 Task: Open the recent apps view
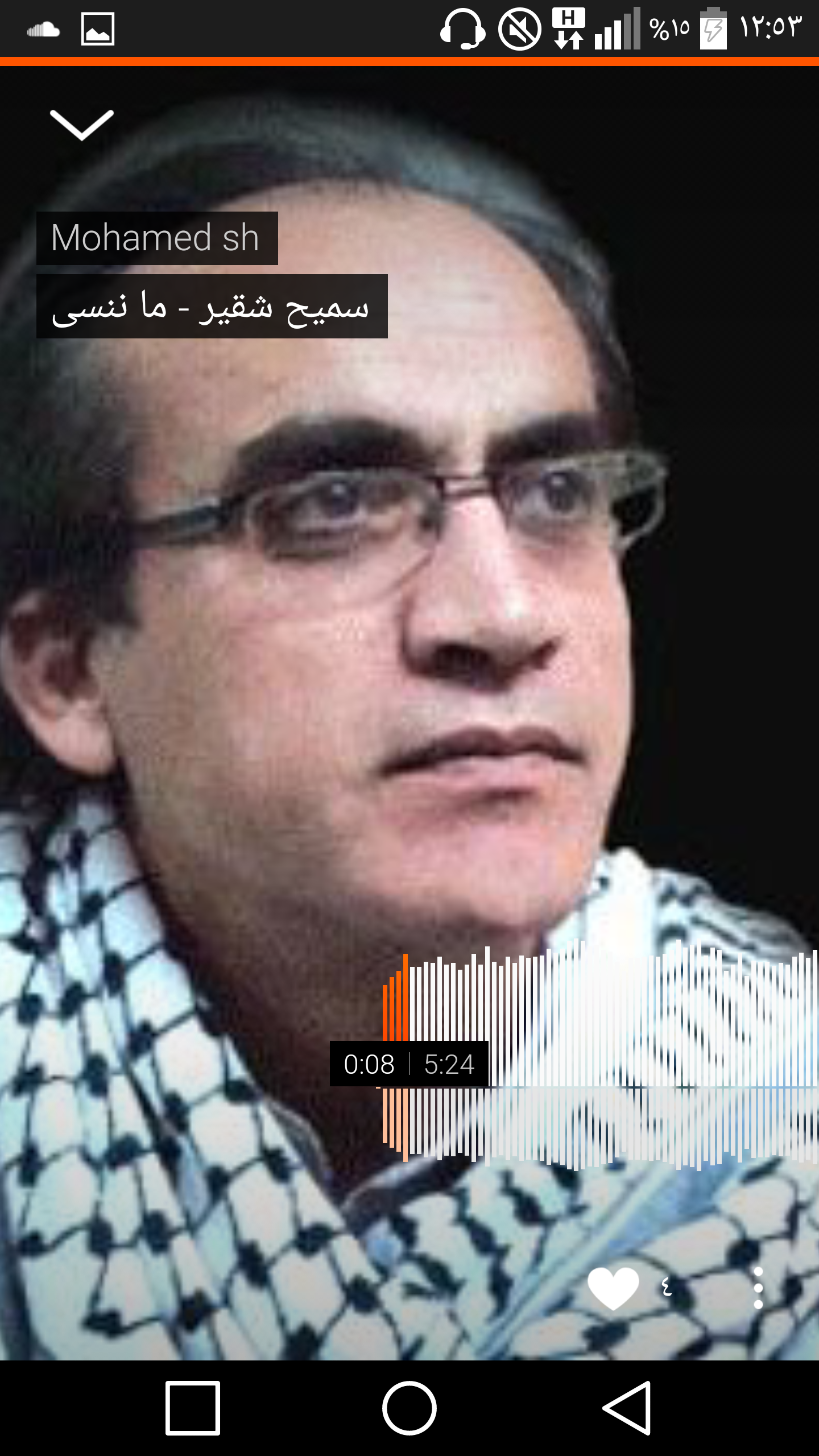pos(193,1408)
